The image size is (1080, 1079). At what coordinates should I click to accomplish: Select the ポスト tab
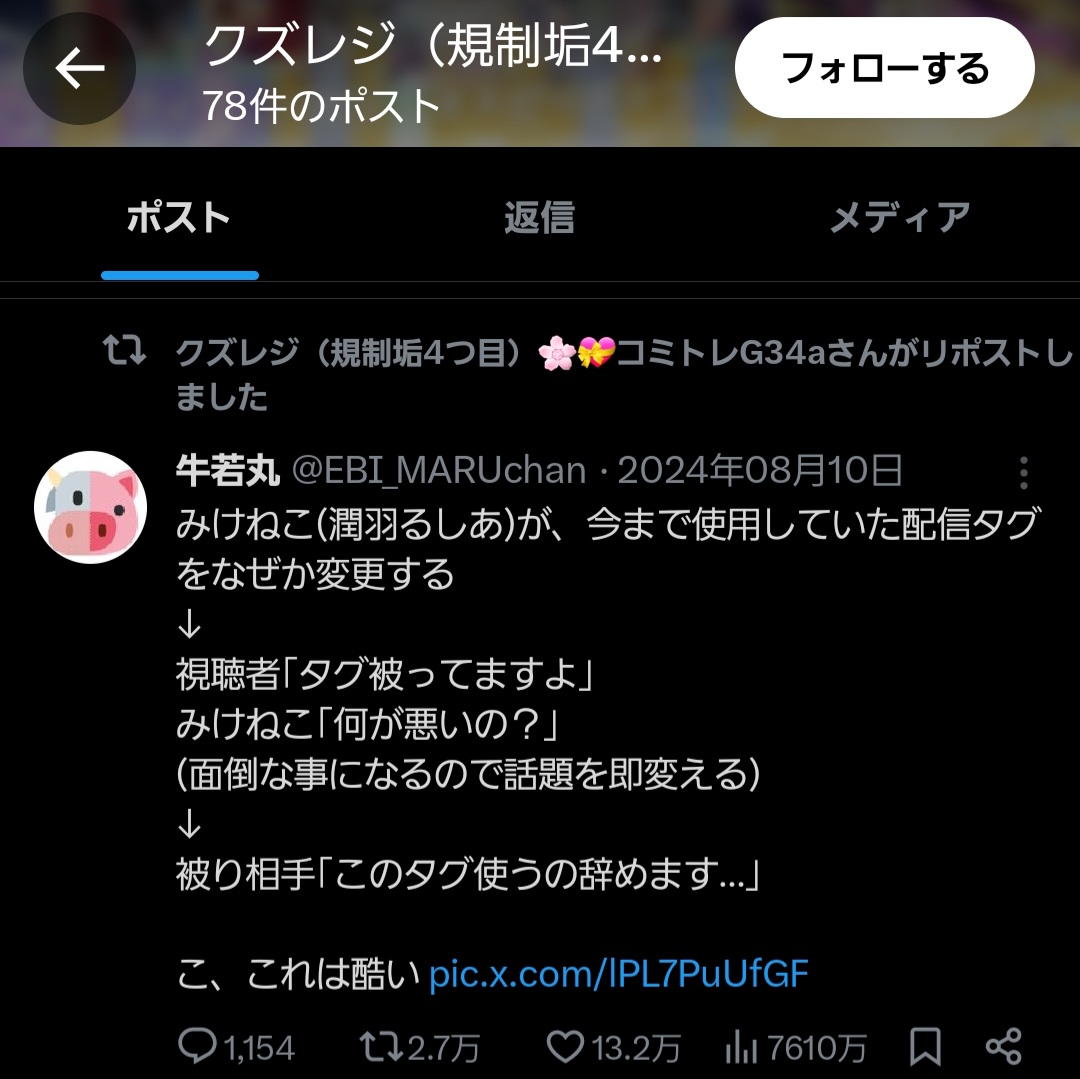[179, 217]
